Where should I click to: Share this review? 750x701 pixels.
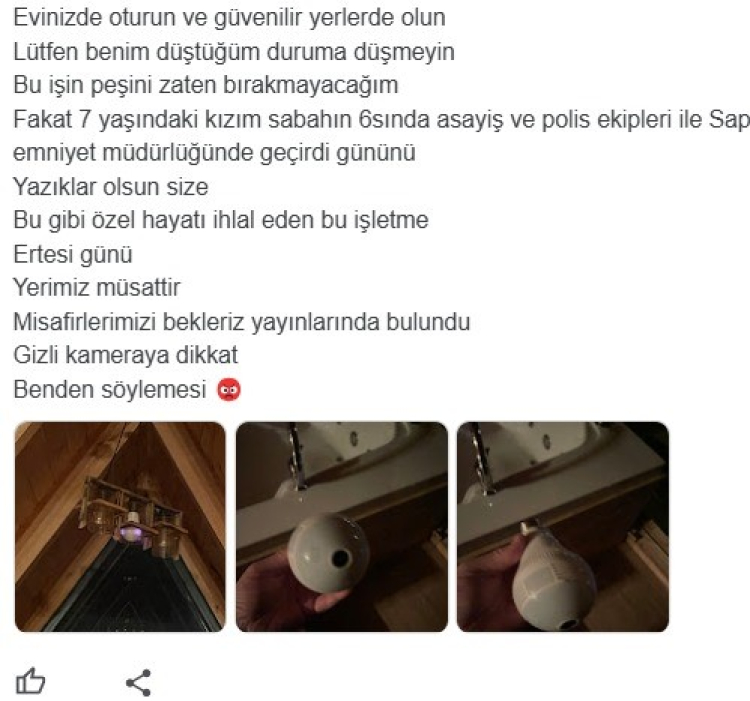(139, 682)
